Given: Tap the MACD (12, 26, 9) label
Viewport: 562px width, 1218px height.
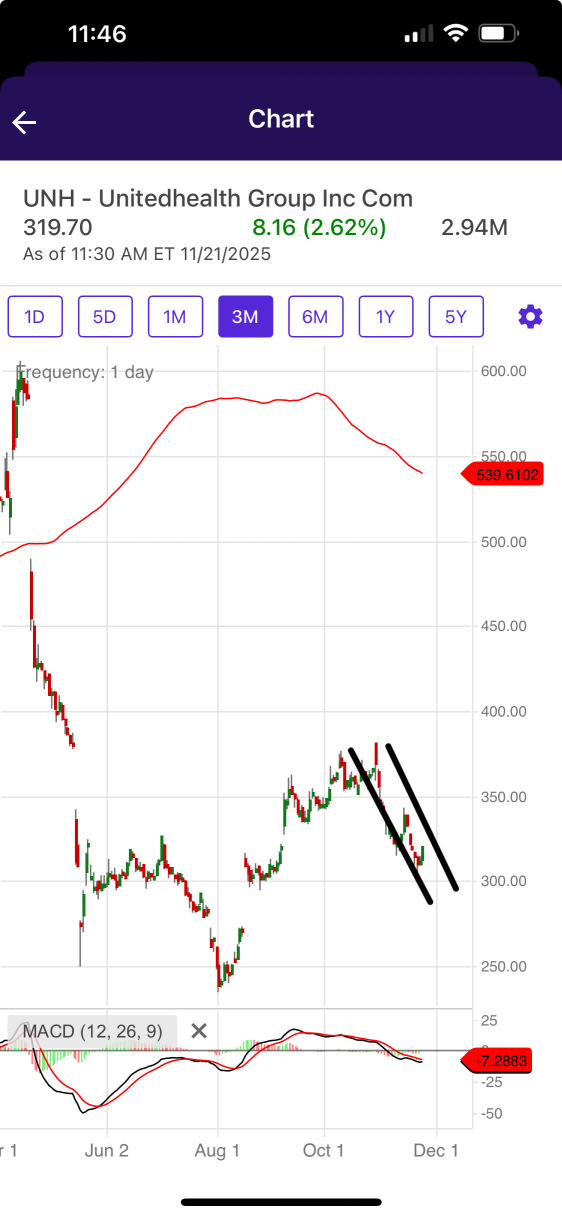Looking at the screenshot, I should (x=93, y=1030).
